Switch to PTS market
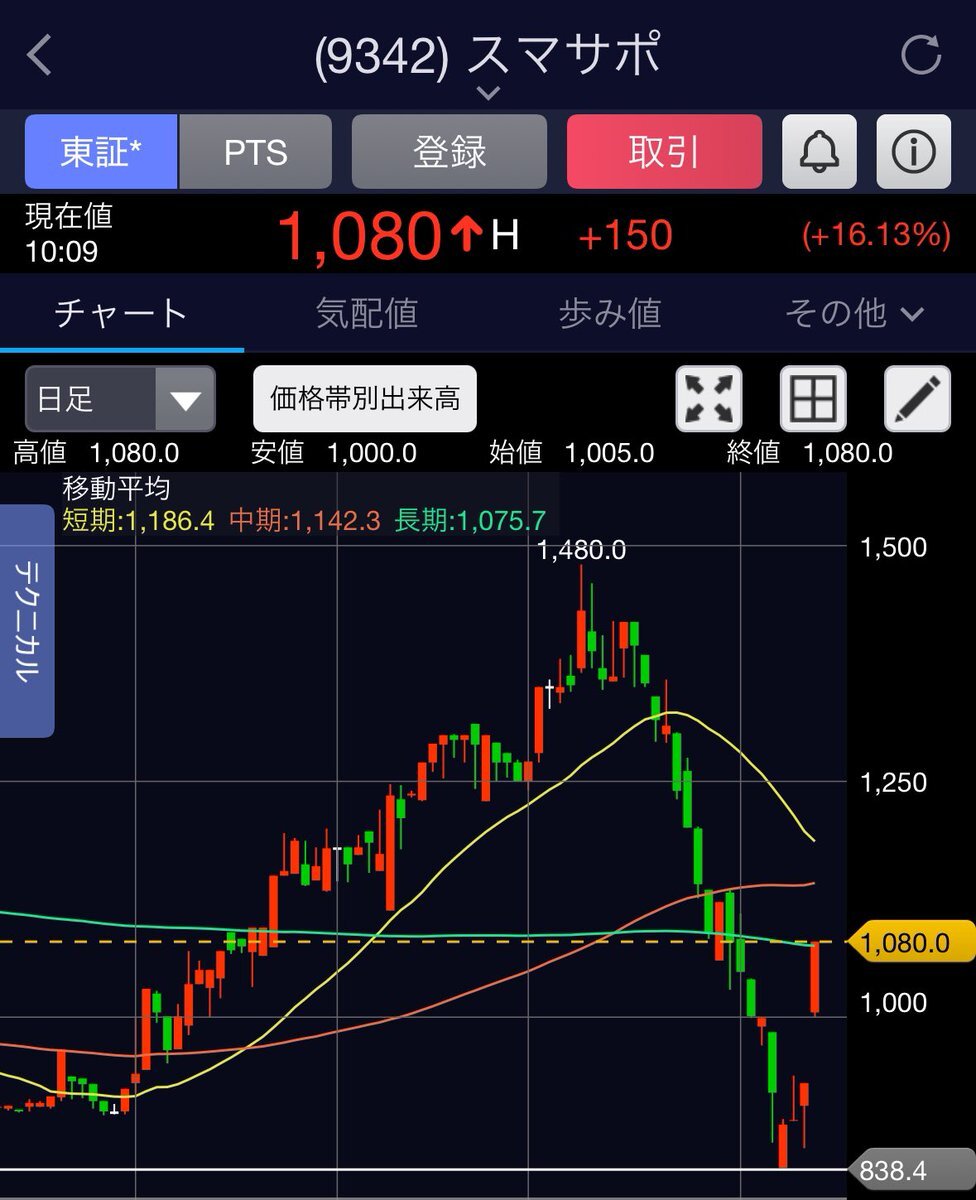Screen dimensions: 976x1200 [255, 152]
